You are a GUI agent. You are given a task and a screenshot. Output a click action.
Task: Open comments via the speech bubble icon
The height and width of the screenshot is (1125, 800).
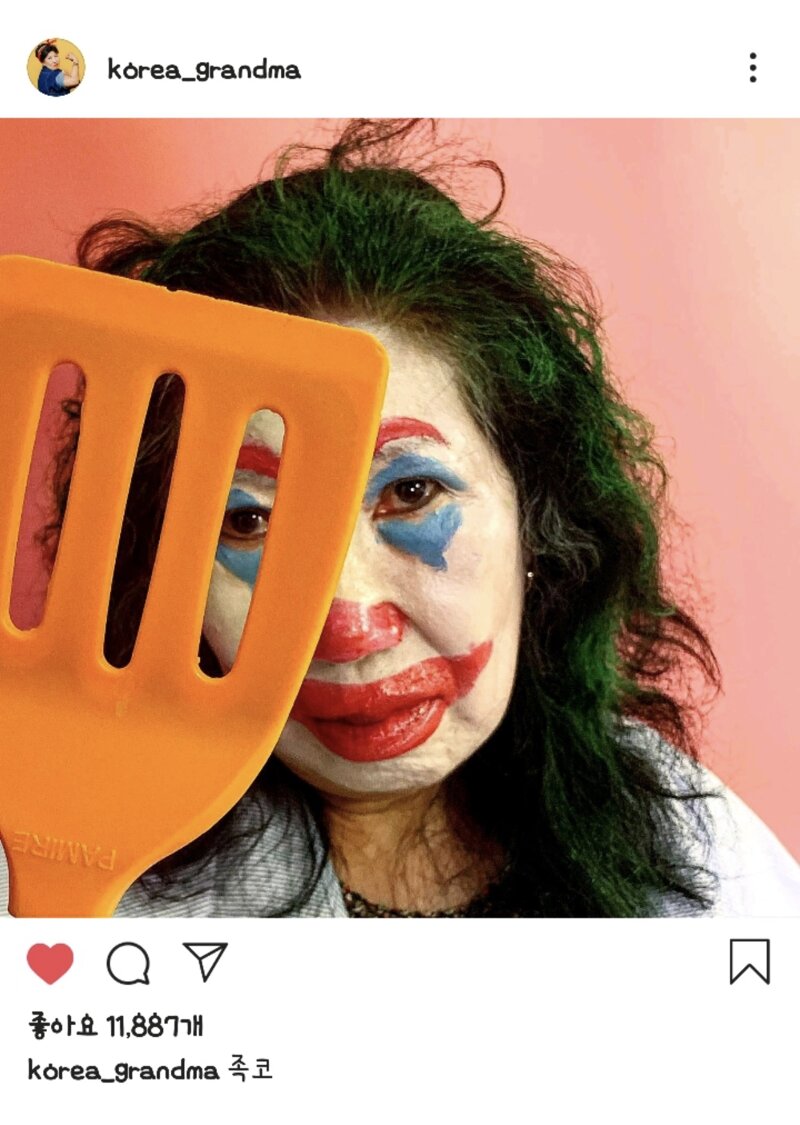pyautogui.click(x=128, y=963)
